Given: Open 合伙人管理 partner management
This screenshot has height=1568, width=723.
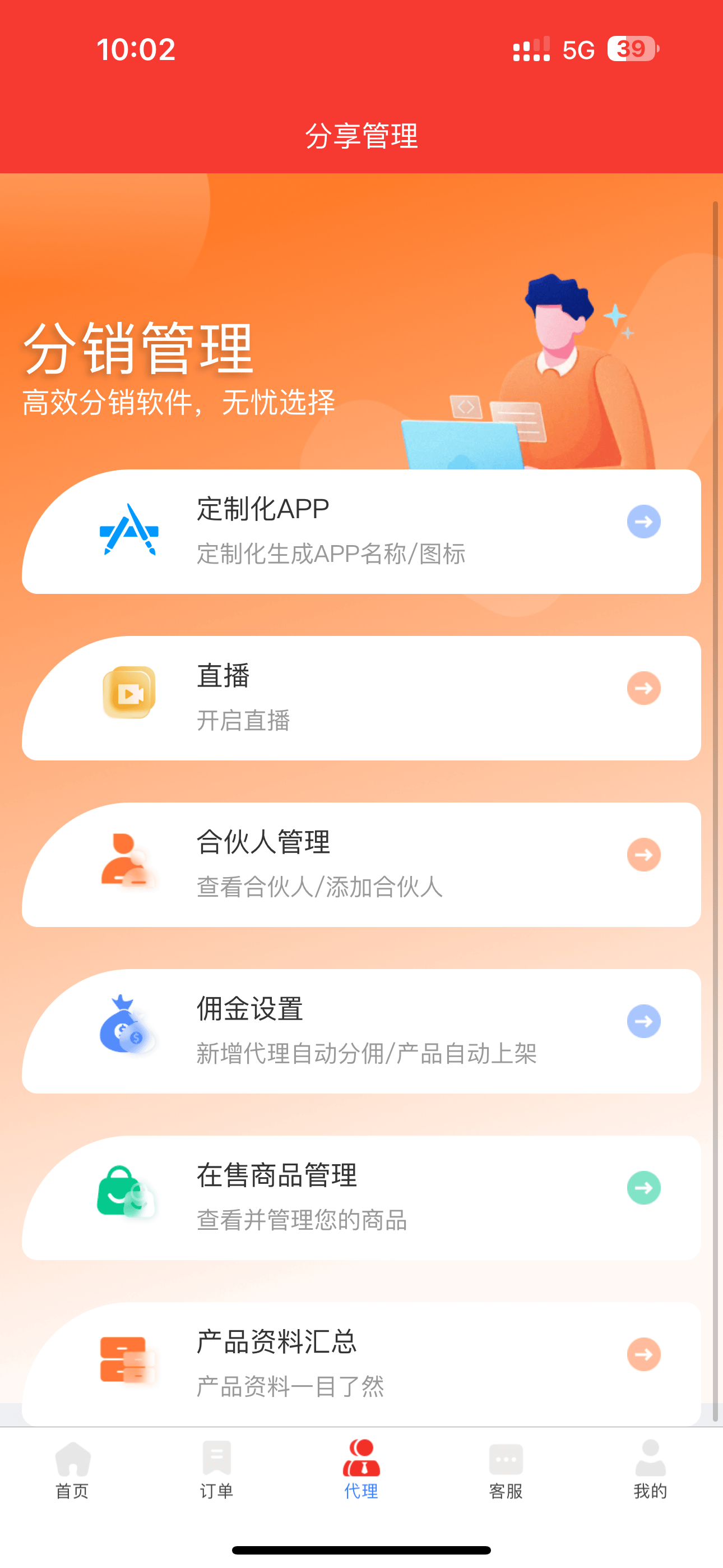Looking at the screenshot, I should [361, 865].
